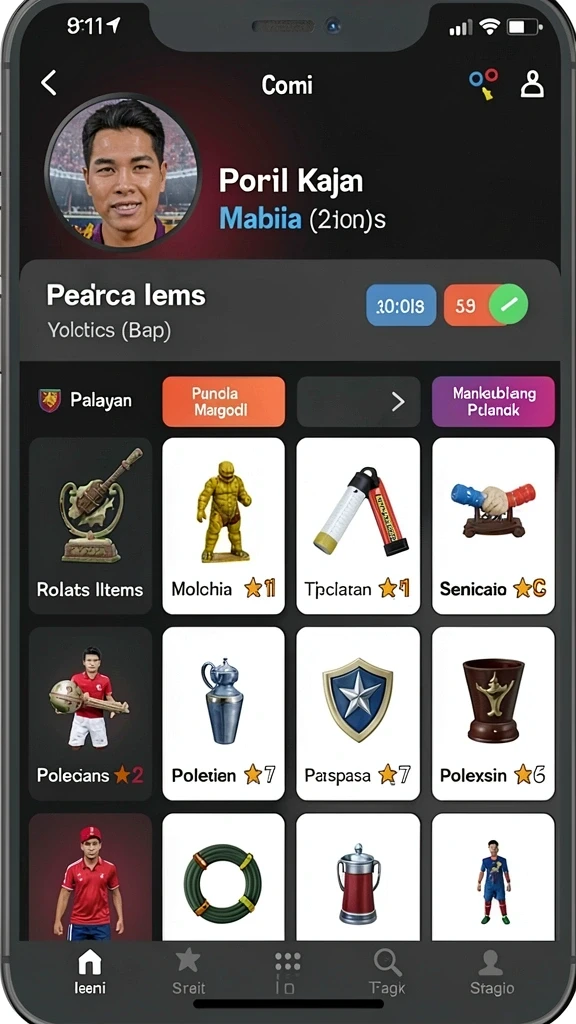Image resolution: width=576 pixels, height=1024 pixels.
Task: Open the Patspasa shield card
Action: tap(359, 714)
